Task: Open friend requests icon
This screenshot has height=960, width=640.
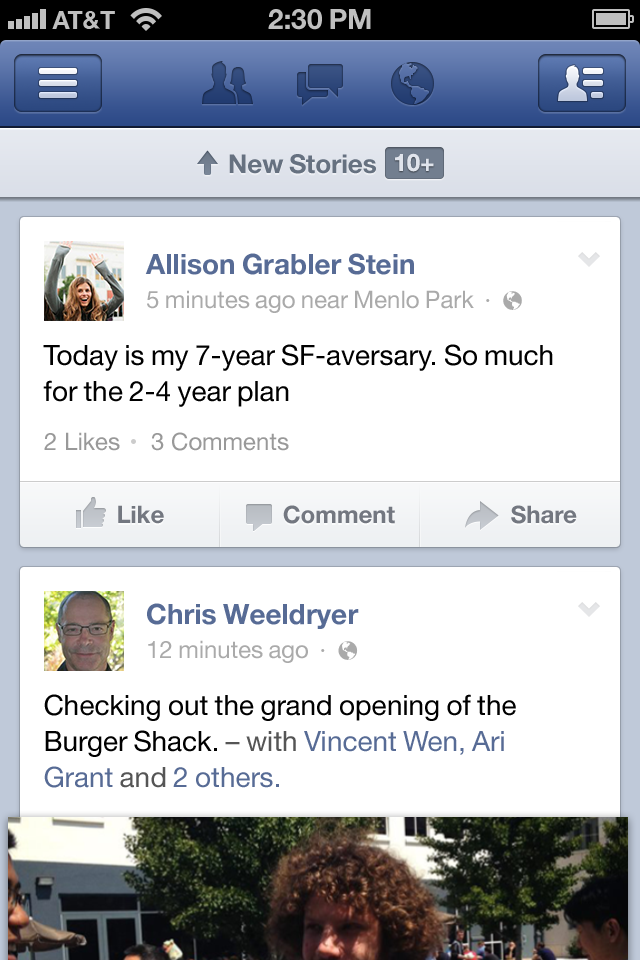Action: (x=227, y=84)
